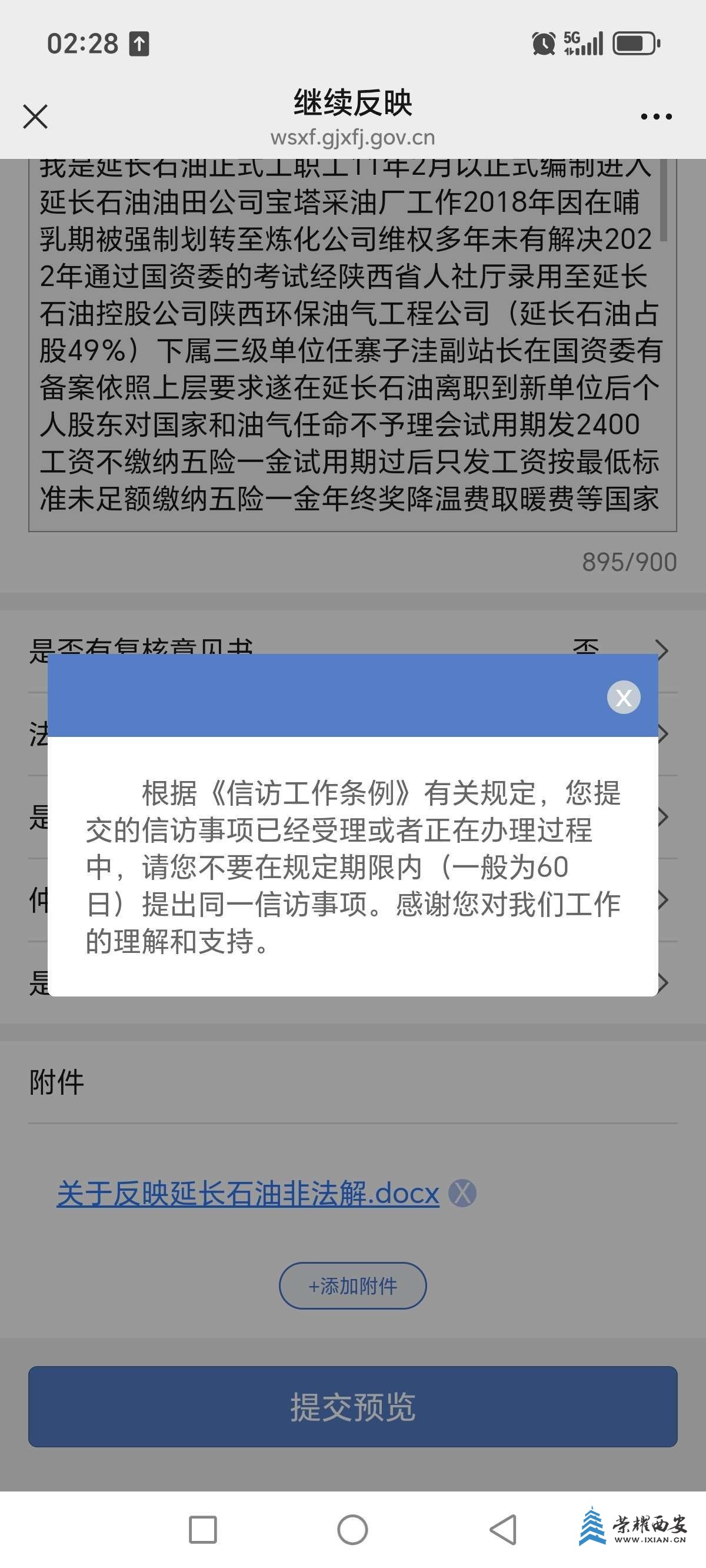Close the 继续反映 webpage
Screen dimensions: 706x1568
click(x=35, y=117)
